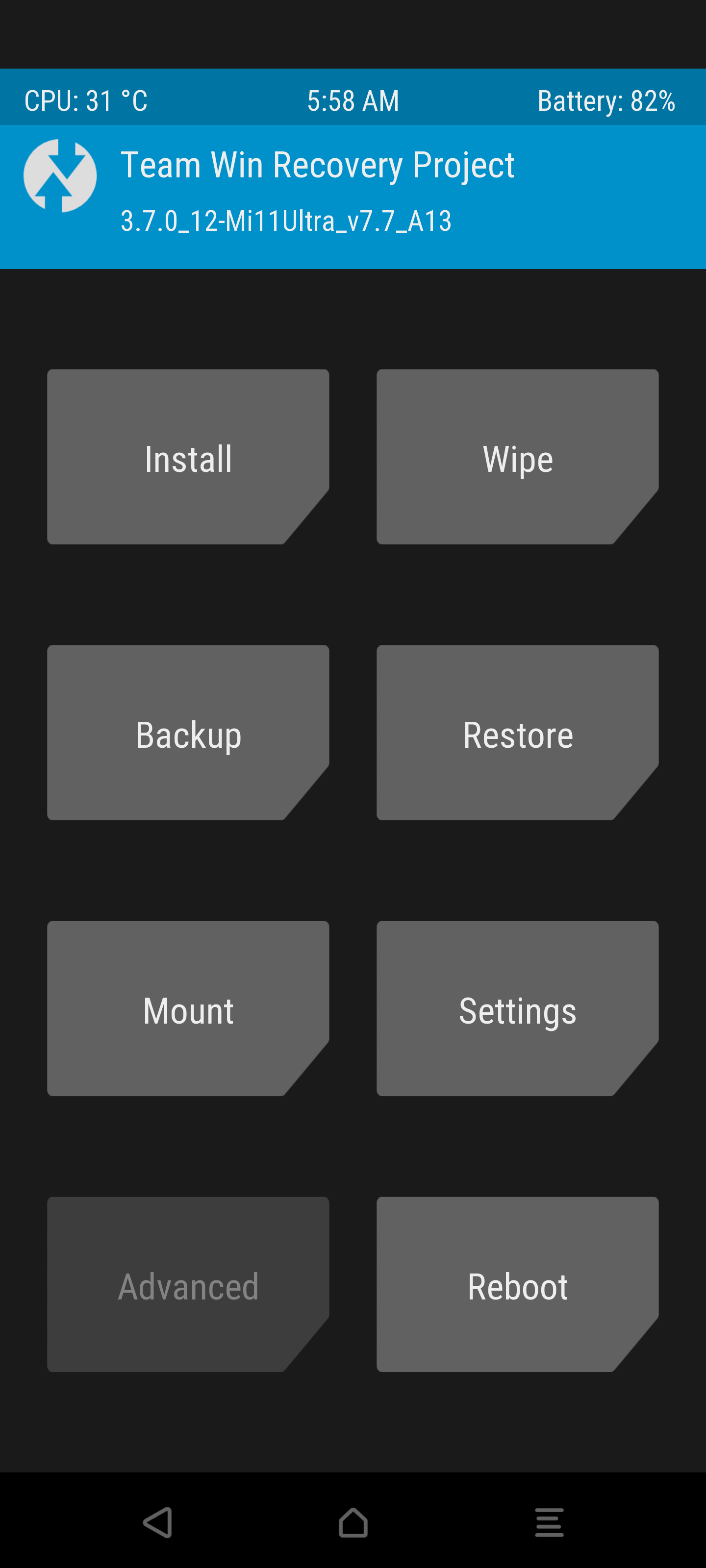
Task: Open TWRP Settings
Action: (517, 1008)
